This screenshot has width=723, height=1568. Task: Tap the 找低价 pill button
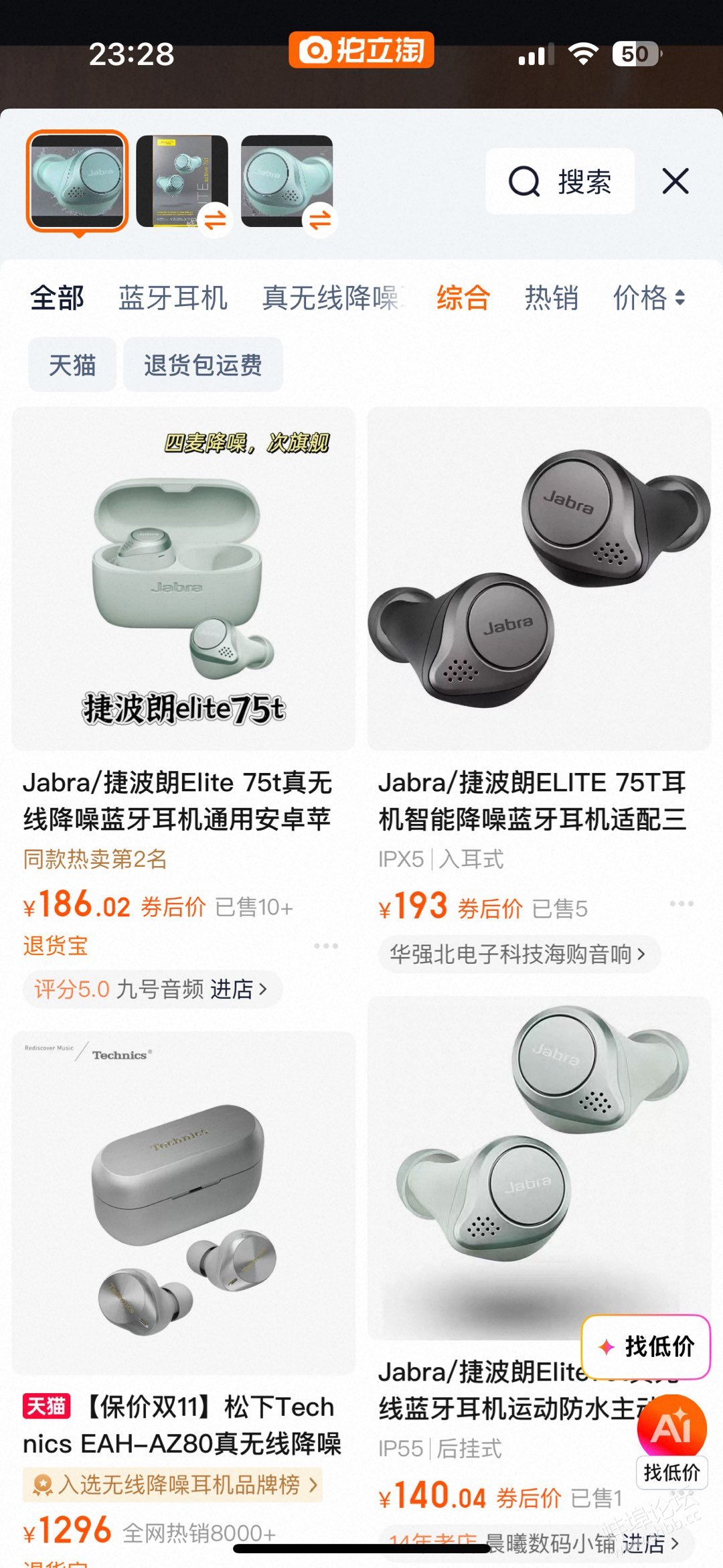pyautogui.click(x=646, y=1346)
